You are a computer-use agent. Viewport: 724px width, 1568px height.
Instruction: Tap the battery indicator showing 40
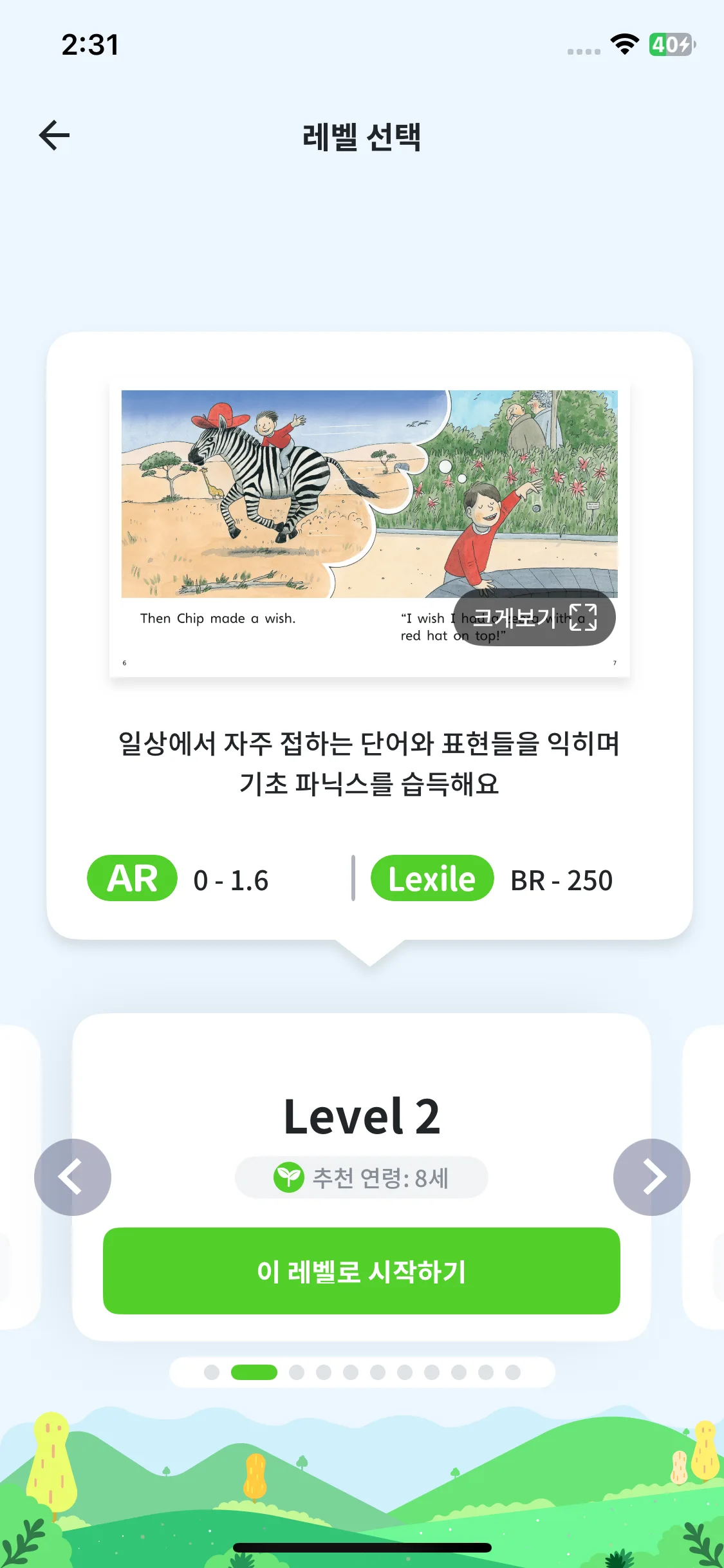tap(670, 46)
